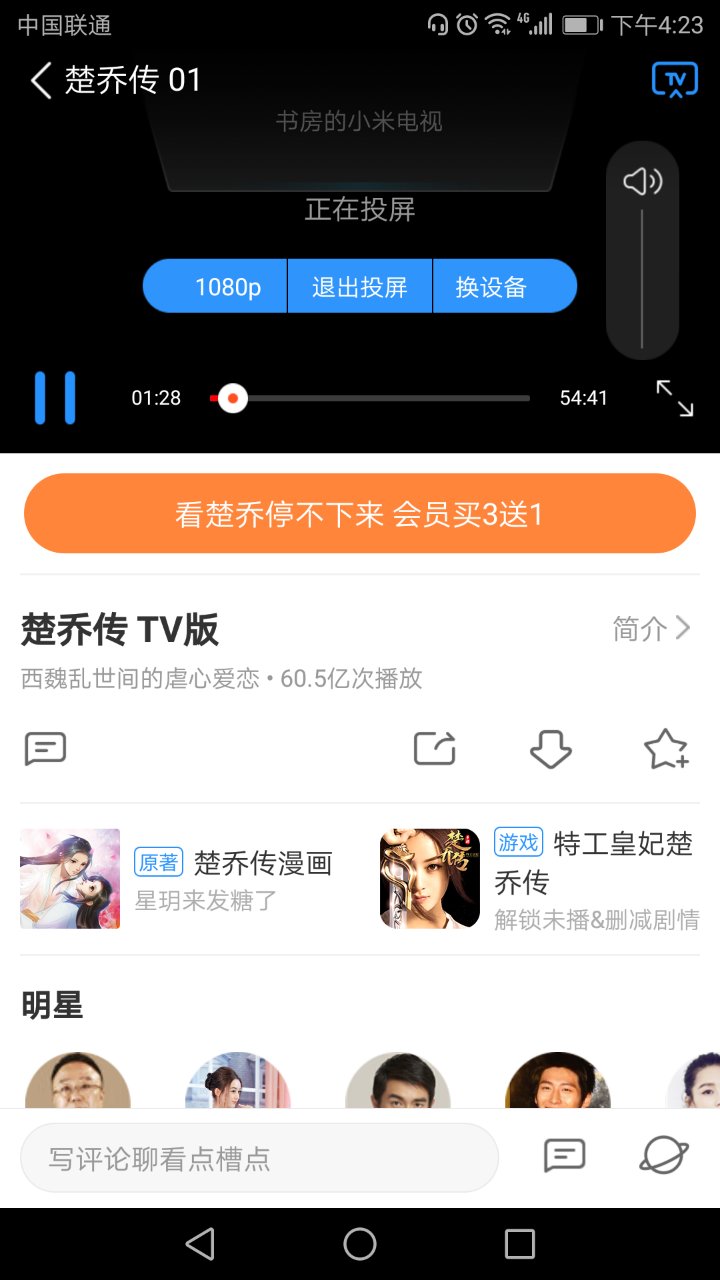Screen dimensions: 720x1280
Task: Tap the volume speaker icon
Action: (x=642, y=181)
